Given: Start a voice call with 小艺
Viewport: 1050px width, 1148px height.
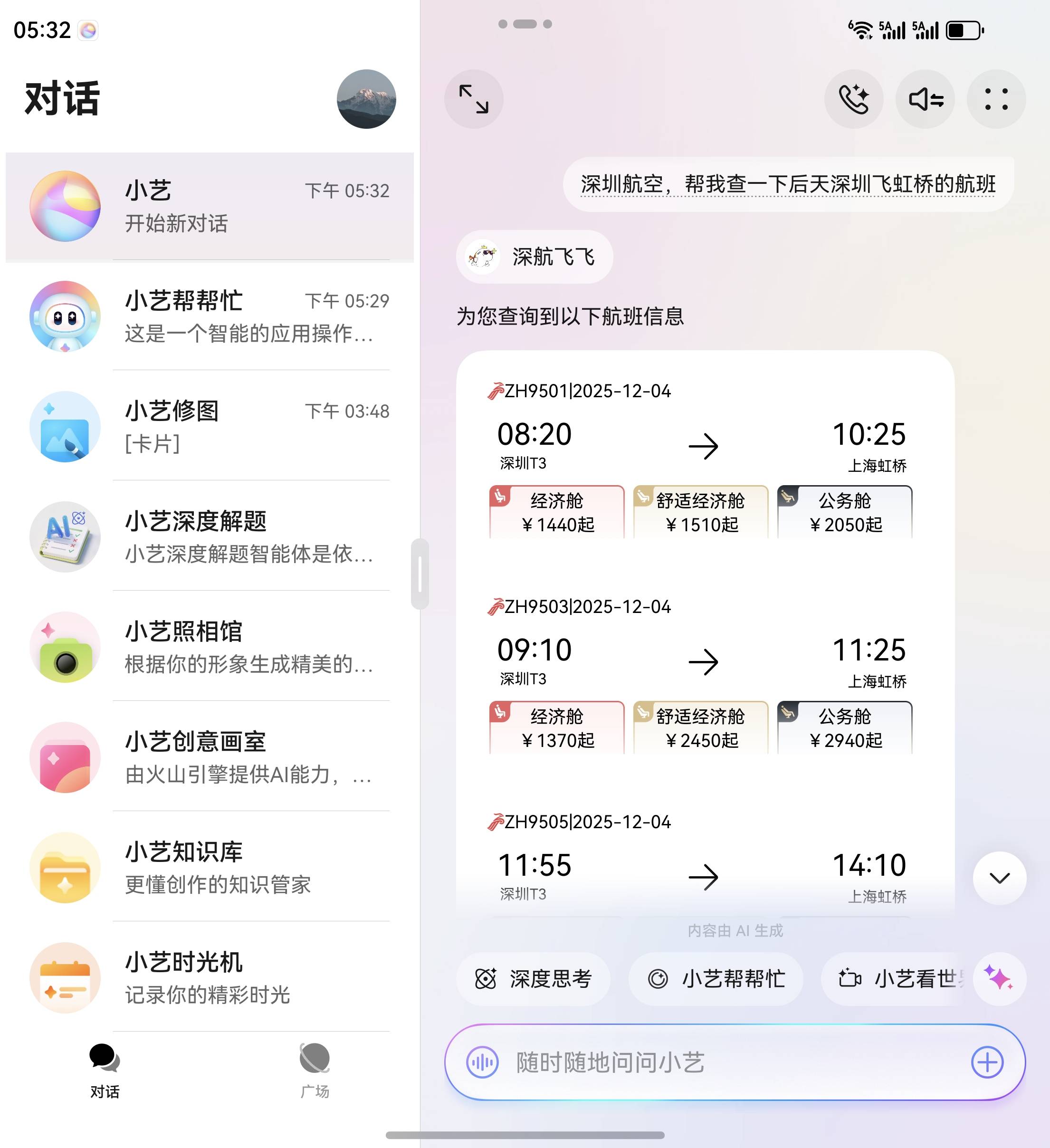Looking at the screenshot, I should pyautogui.click(x=854, y=99).
